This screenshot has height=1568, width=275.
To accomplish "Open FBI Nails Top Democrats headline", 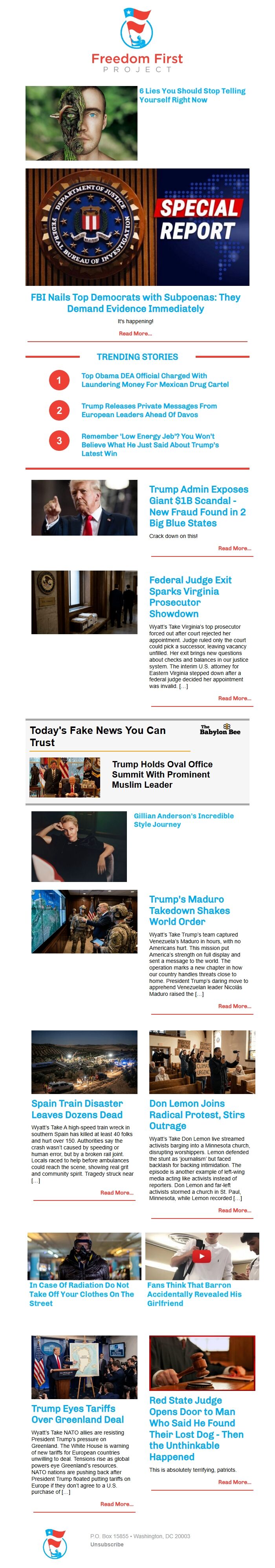I will (135, 302).
